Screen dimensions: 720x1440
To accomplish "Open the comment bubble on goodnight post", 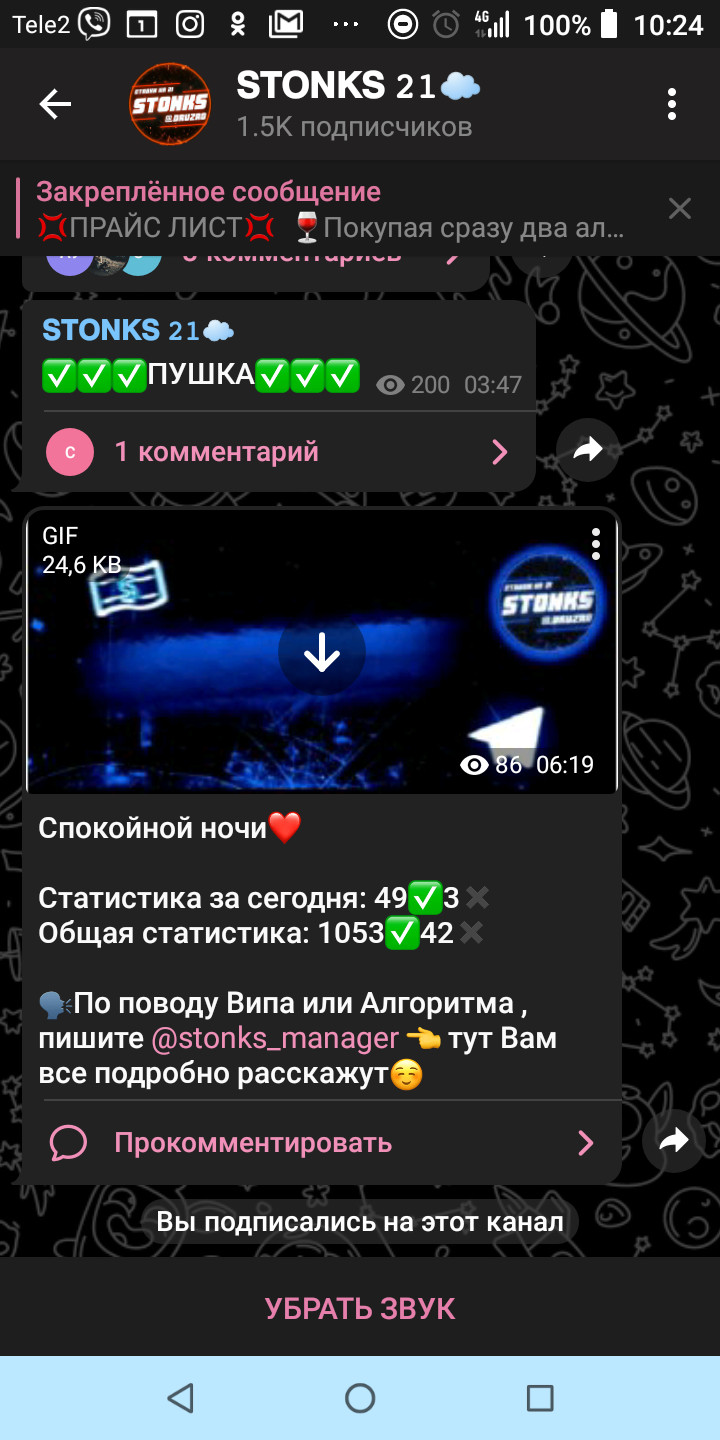I will pyautogui.click(x=67, y=1141).
